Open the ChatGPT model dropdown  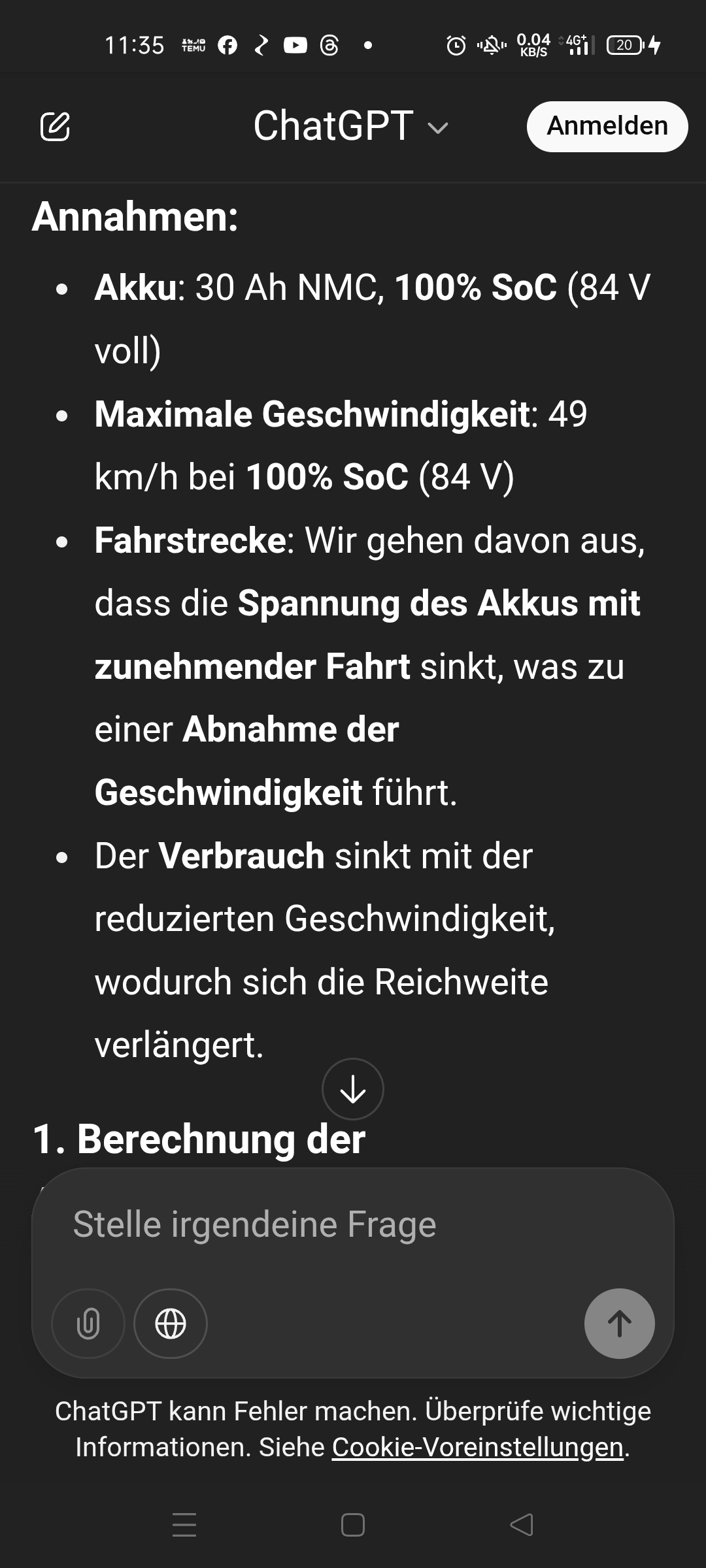coord(351,125)
